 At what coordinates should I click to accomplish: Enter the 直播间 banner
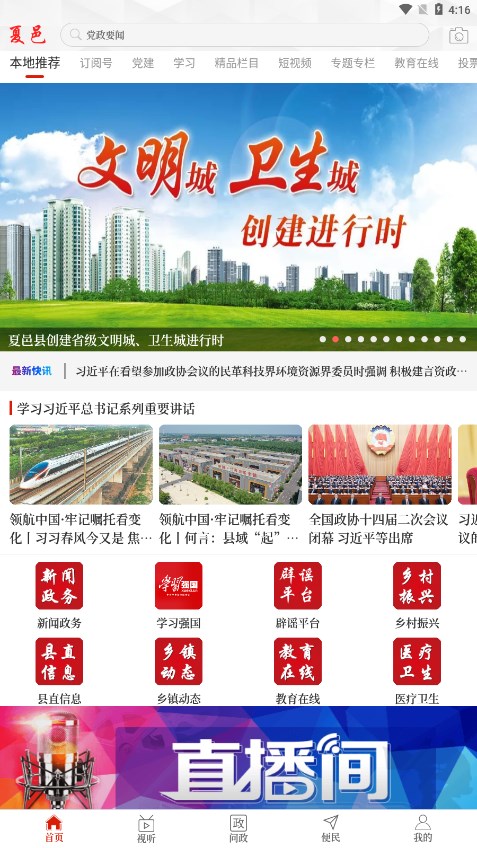[x=238, y=758]
